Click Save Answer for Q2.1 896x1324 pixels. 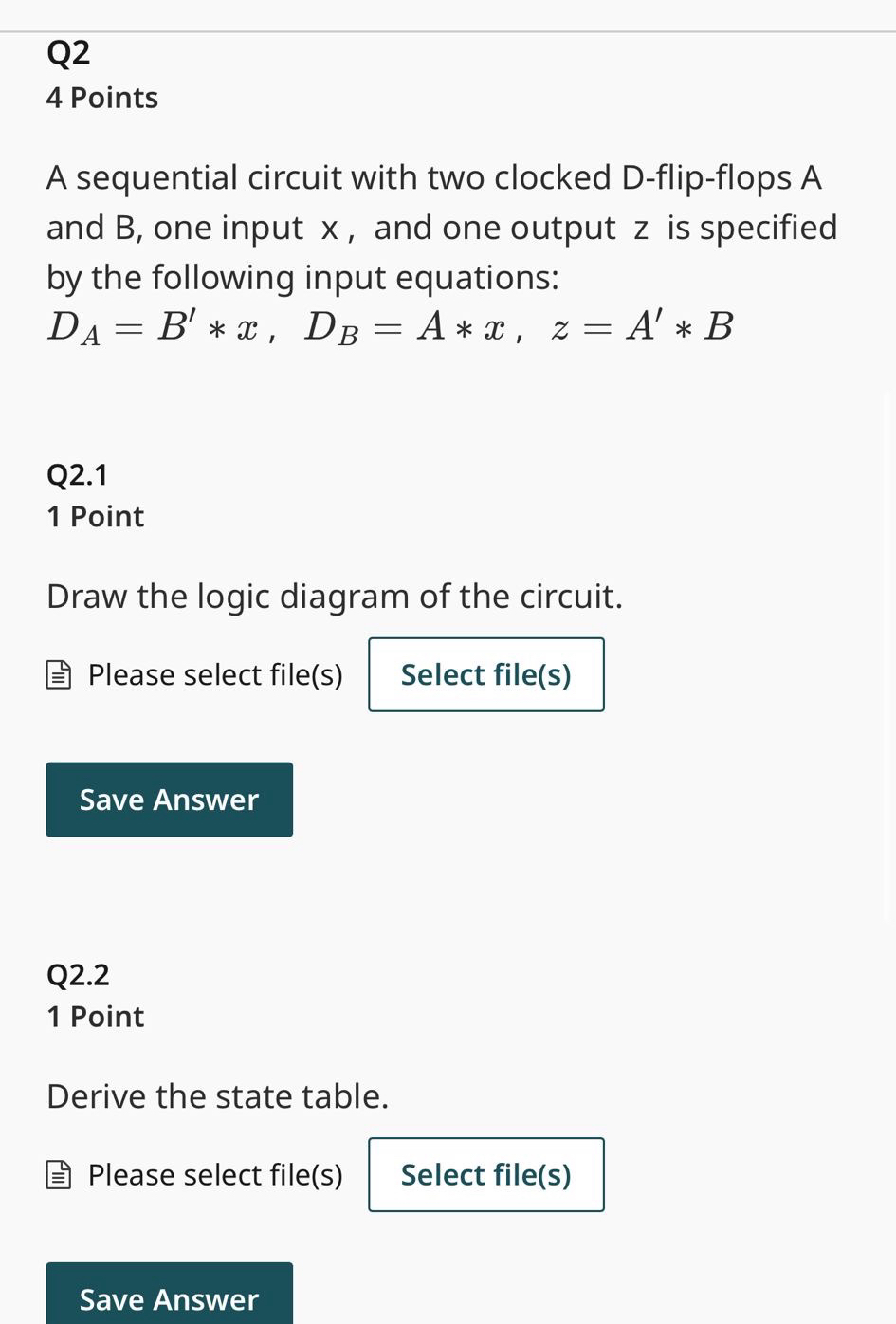click(169, 799)
